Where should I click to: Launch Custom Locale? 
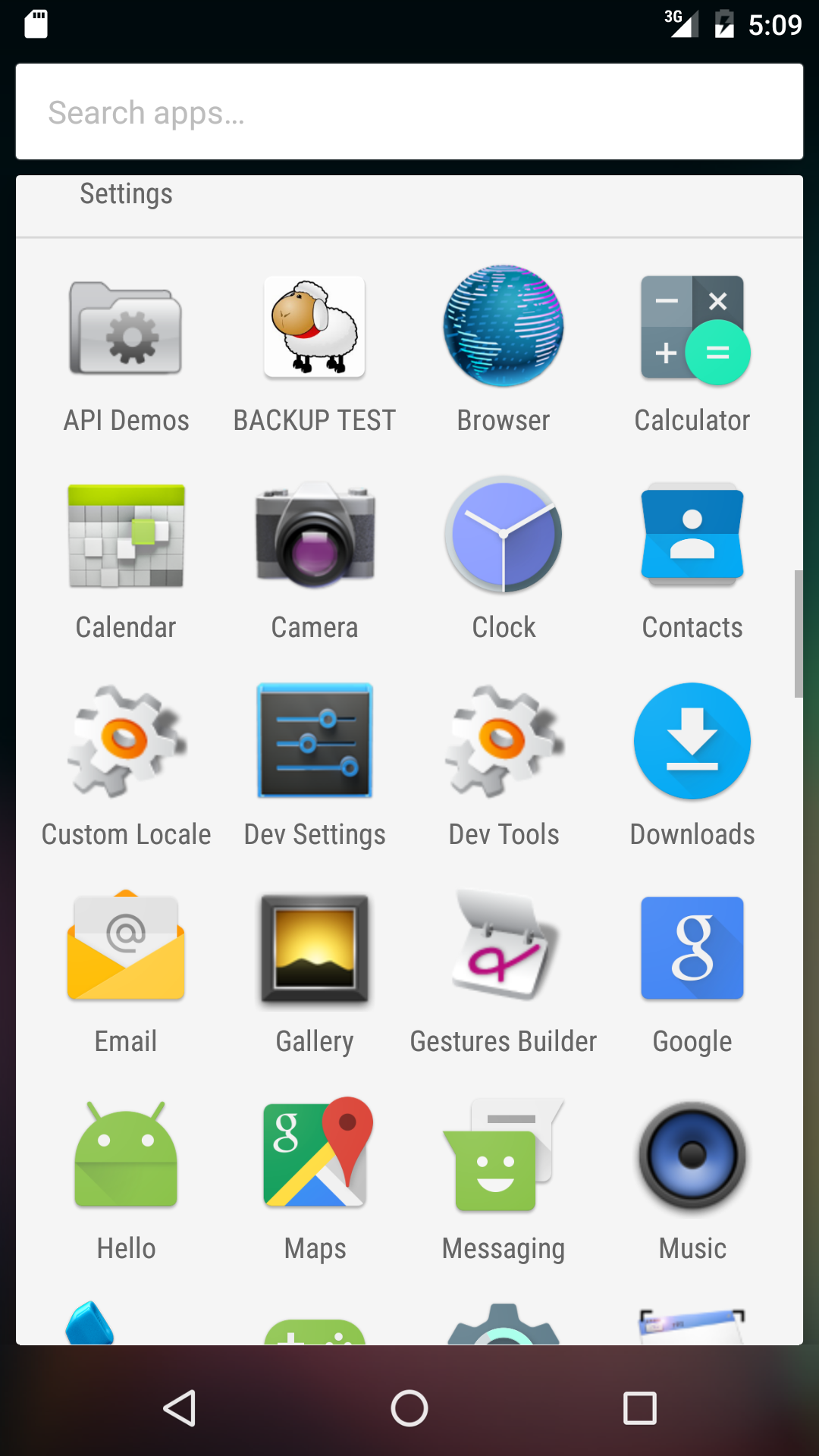point(126,742)
